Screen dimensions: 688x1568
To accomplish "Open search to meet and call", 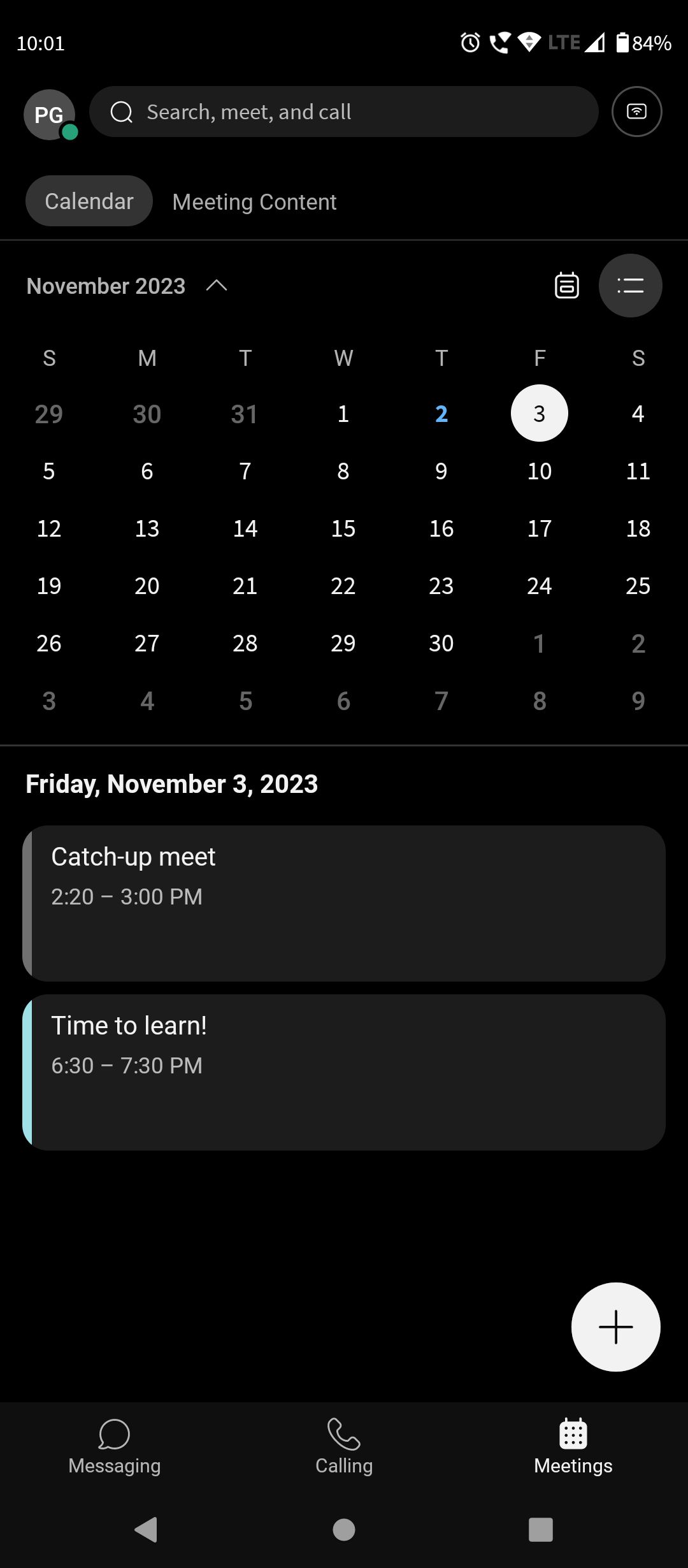I will coord(344,112).
